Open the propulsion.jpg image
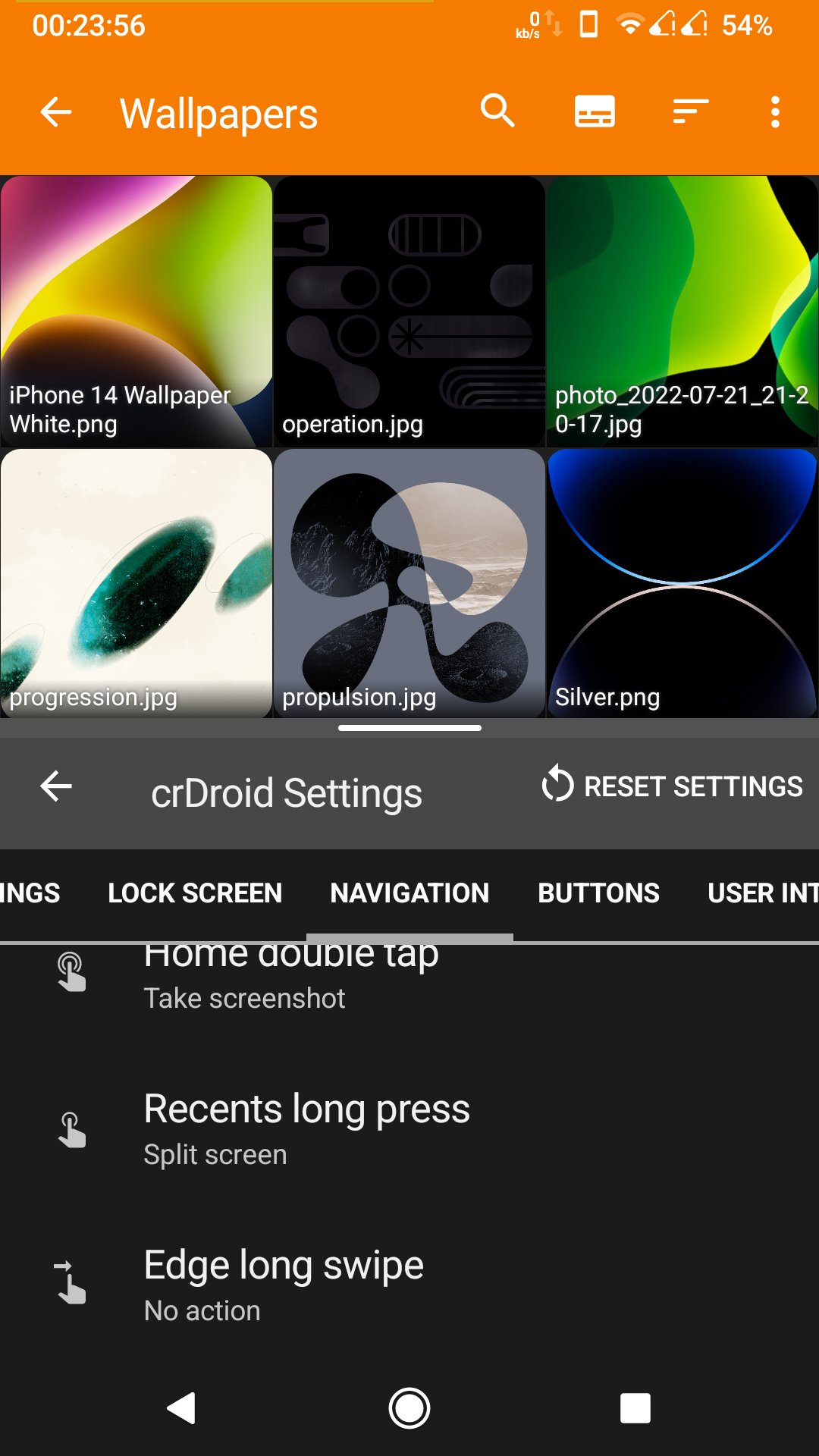 (409, 582)
